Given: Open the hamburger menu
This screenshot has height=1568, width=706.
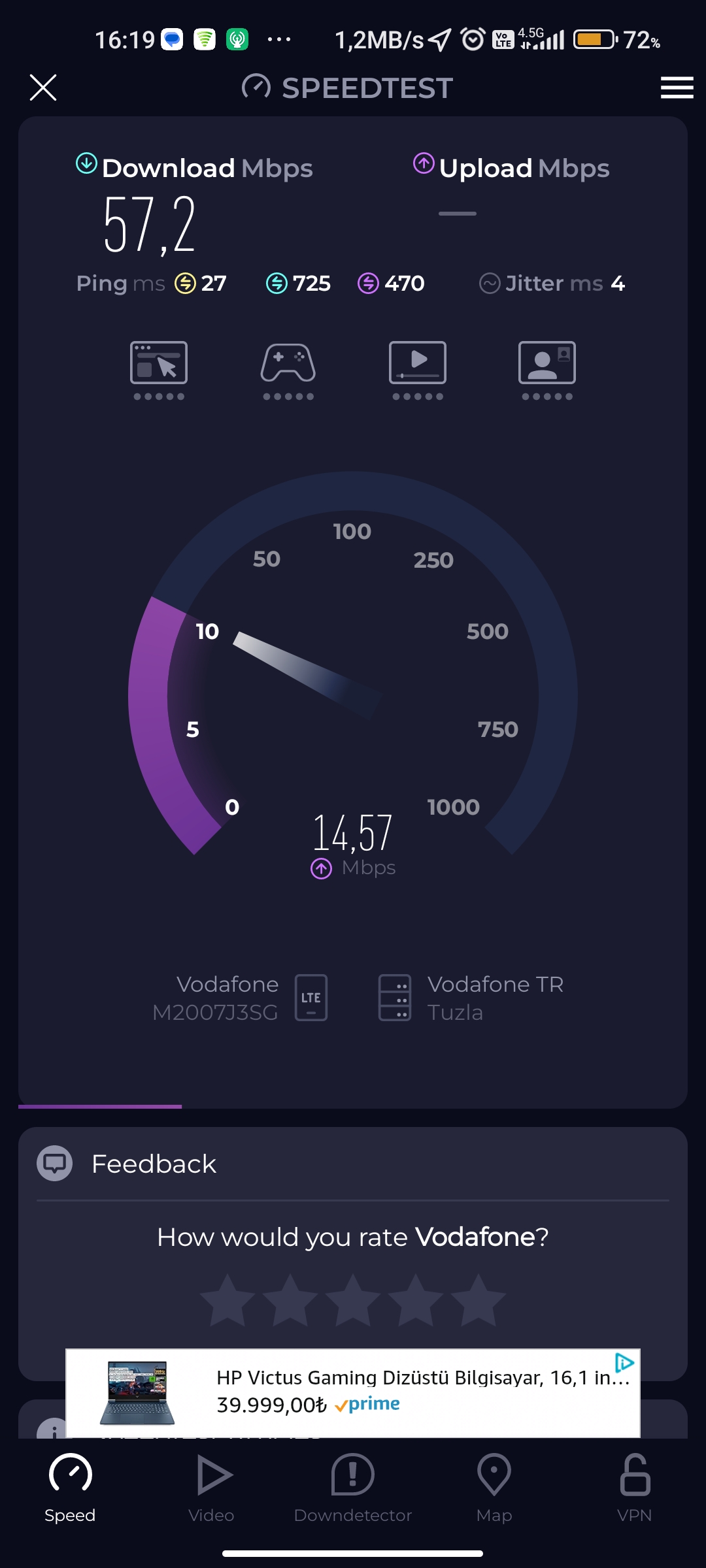Looking at the screenshot, I should (x=677, y=88).
